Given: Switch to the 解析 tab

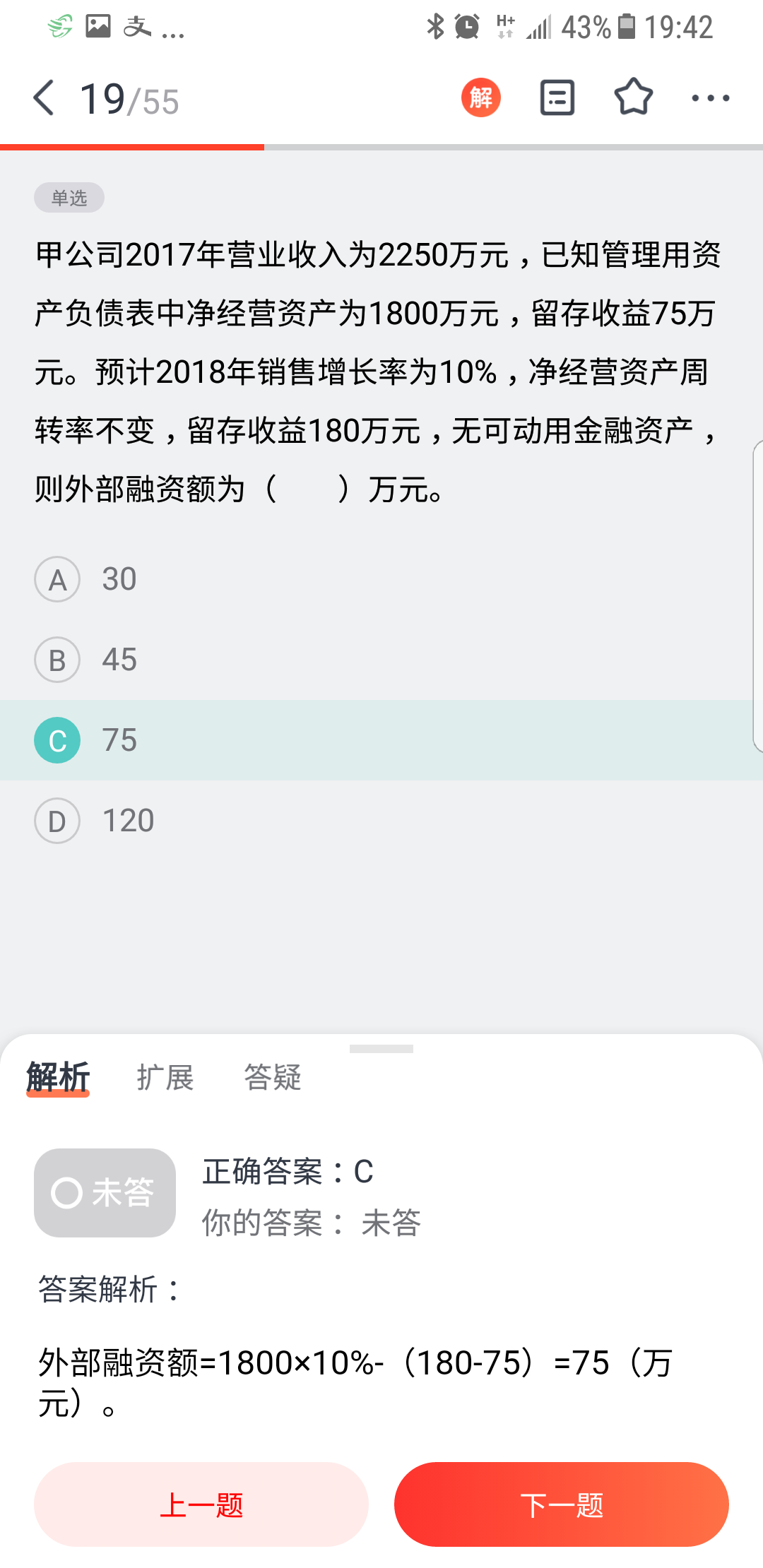Looking at the screenshot, I should tap(58, 1078).
